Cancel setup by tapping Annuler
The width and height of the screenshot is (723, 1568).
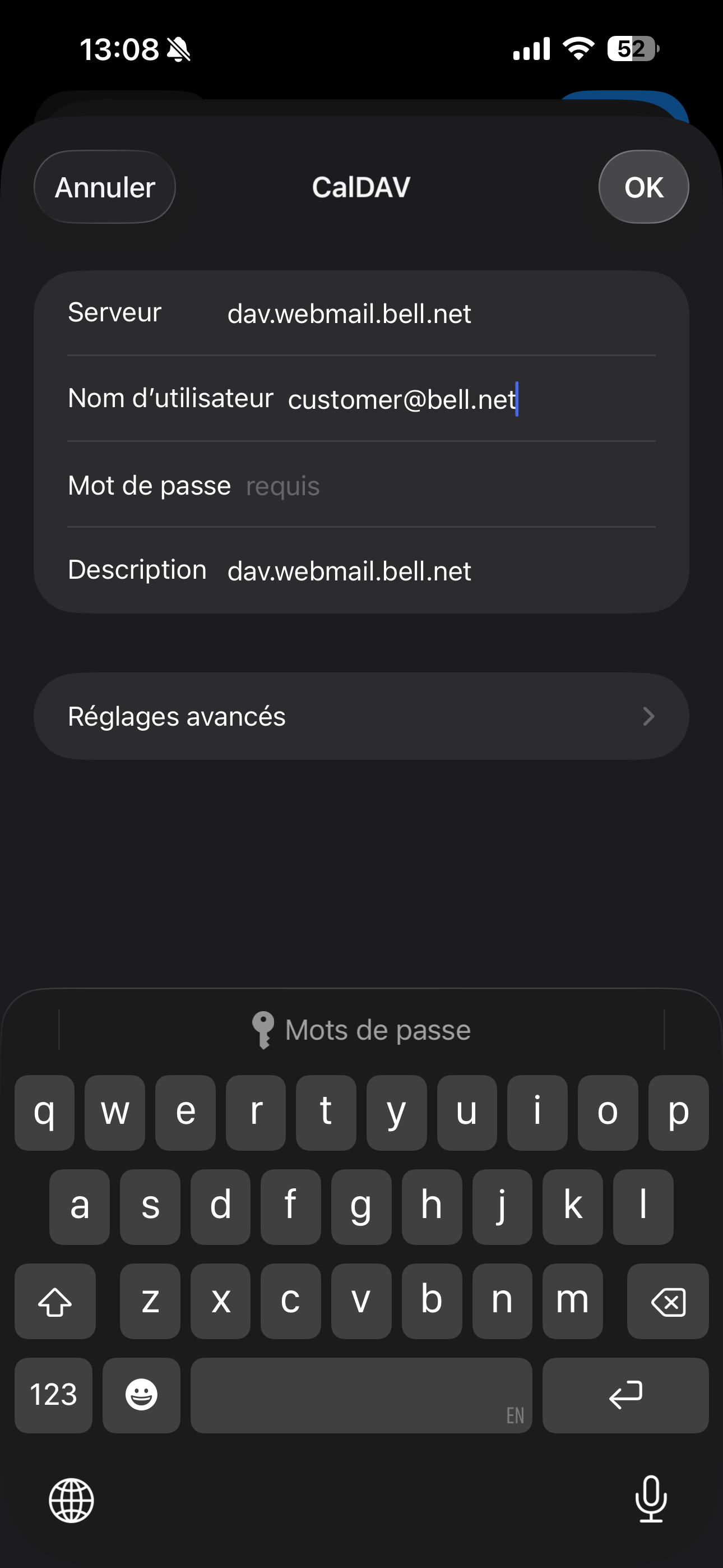click(104, 187)
